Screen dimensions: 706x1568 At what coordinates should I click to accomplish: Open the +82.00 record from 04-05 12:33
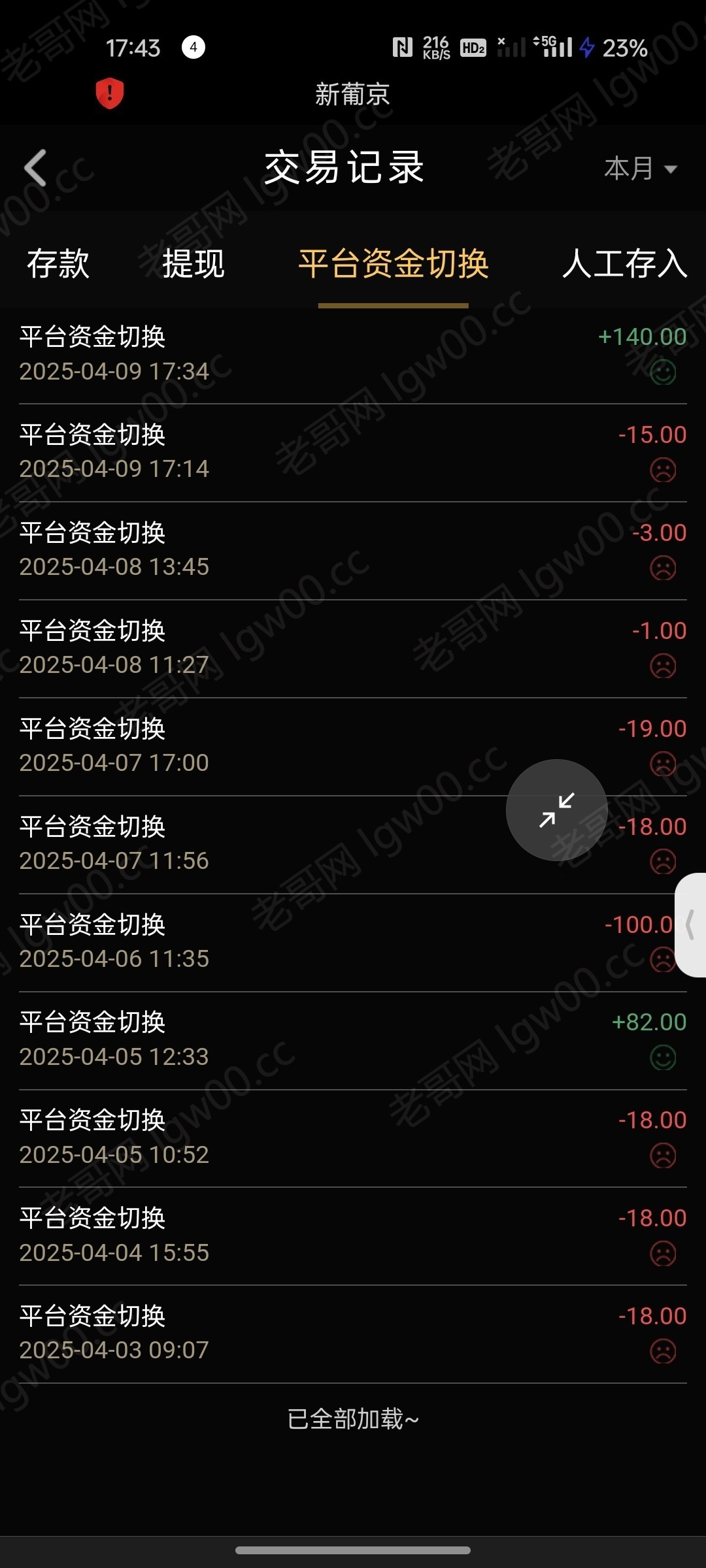coord(353,1039)
